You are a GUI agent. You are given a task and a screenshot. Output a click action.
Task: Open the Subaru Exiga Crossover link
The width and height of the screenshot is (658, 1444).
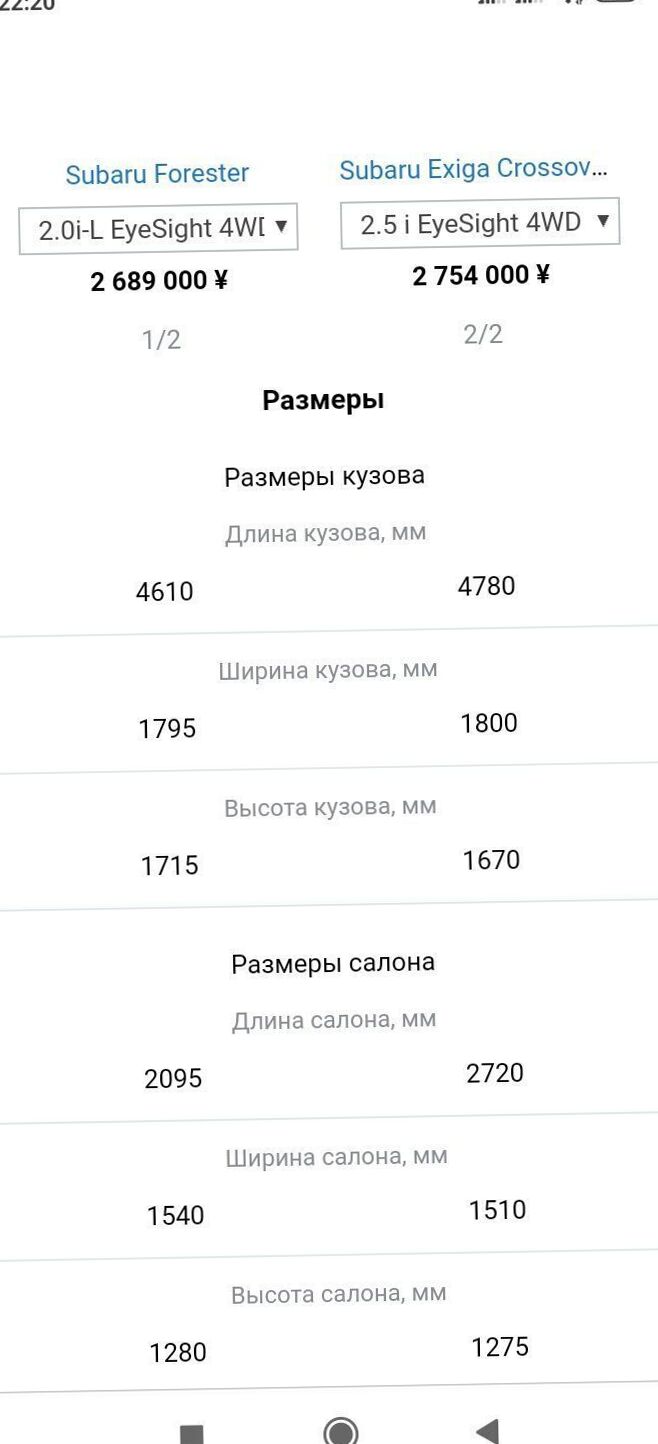click(473, 169)
